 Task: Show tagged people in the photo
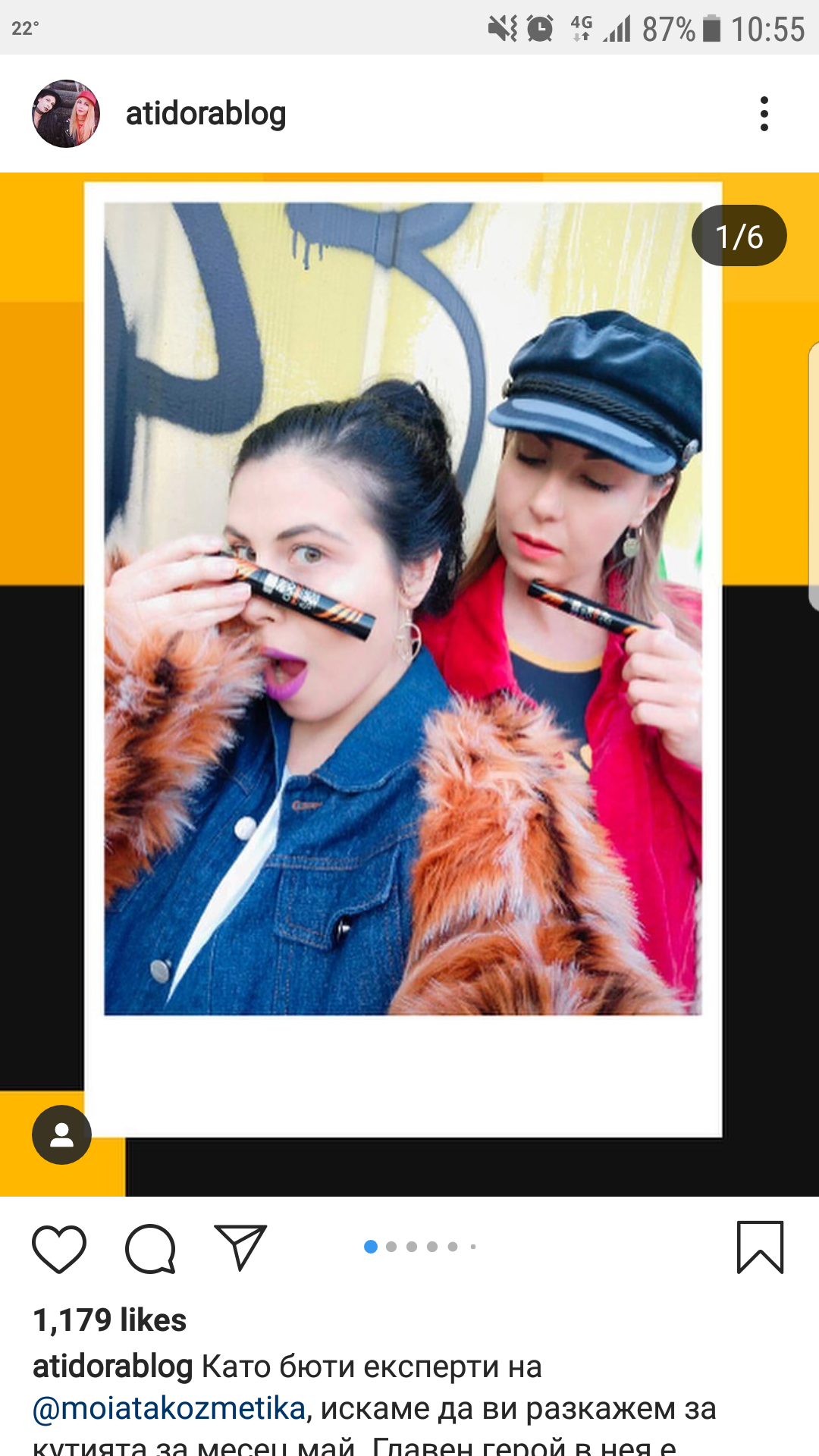61,1134
